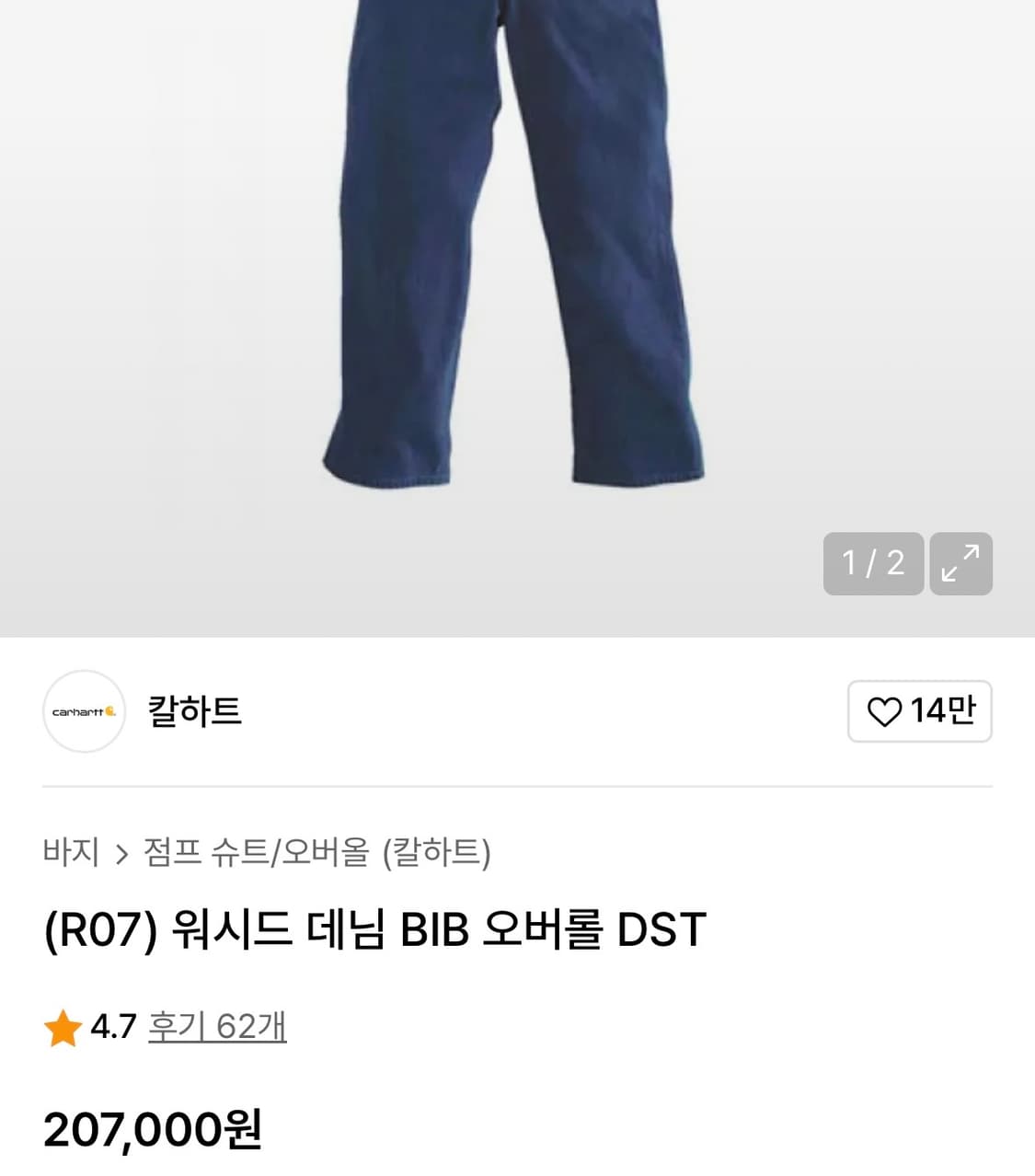The width and height of the screenshot is (1035, 1176).
Task: Click the heart outline next to 14만
Action: 886,711
